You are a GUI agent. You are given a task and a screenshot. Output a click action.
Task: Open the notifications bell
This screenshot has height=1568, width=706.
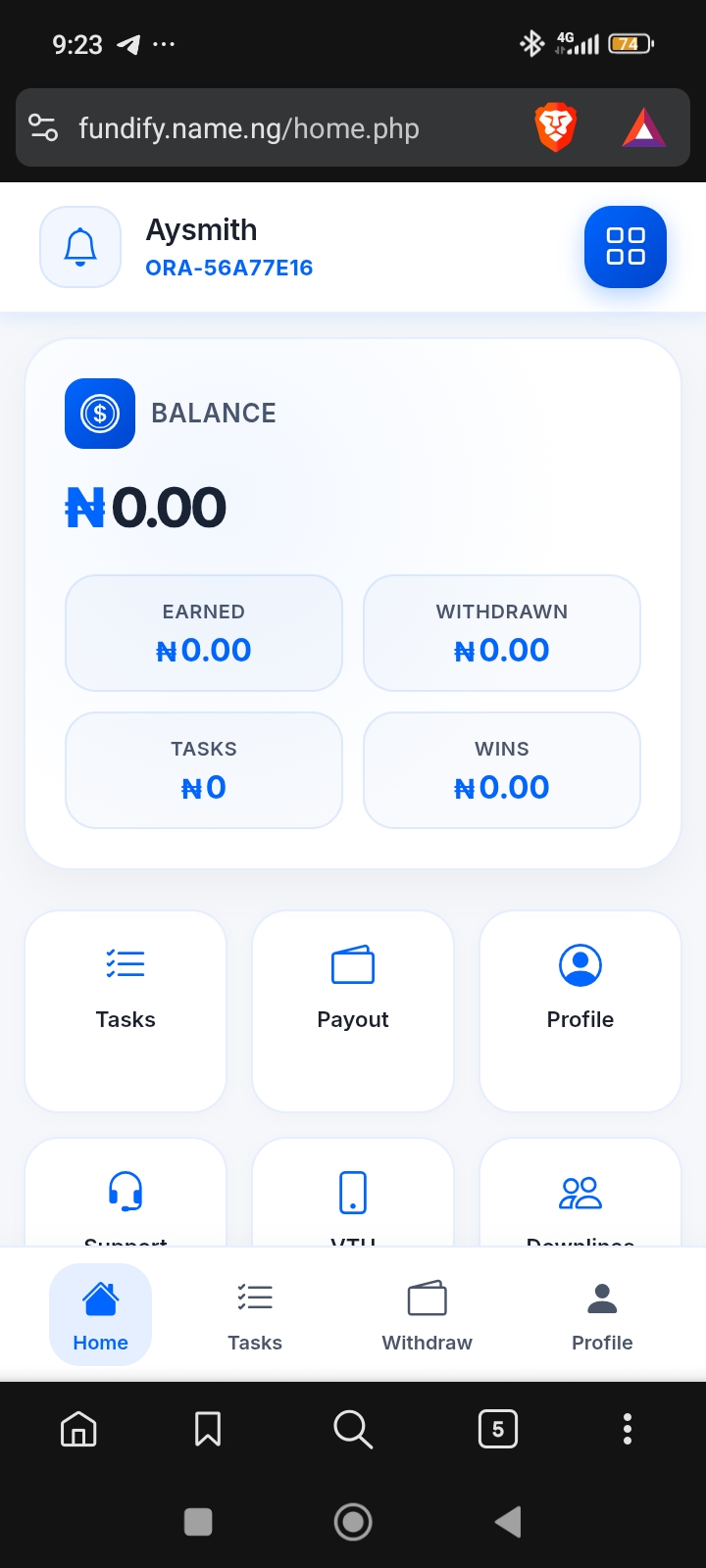pyautogui.click(x=80, y=247)
